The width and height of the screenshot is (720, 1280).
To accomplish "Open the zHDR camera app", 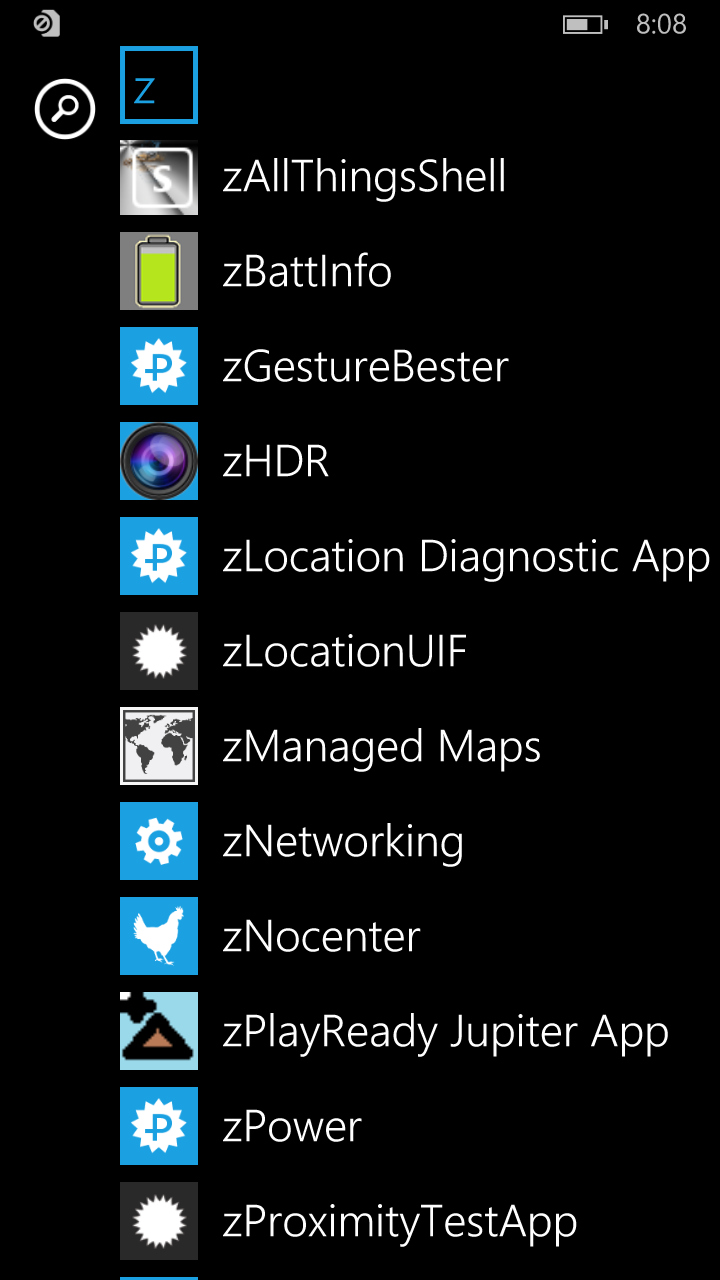I will click(x=275, y=462).
